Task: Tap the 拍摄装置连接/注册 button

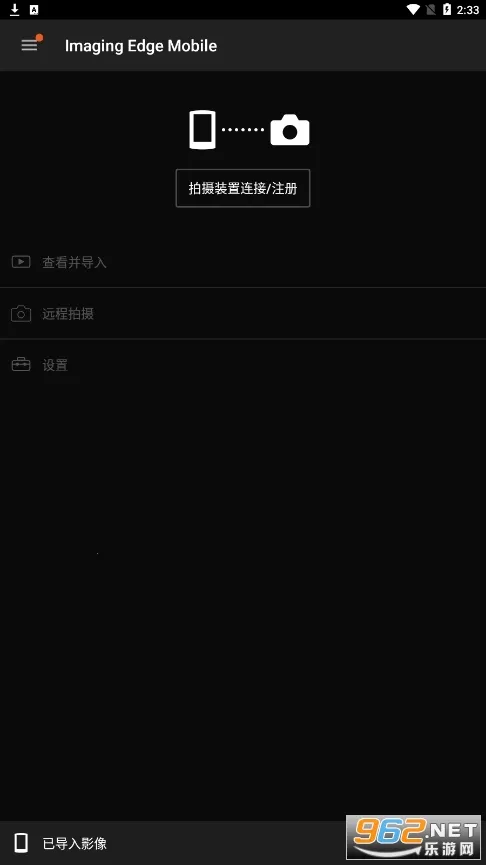Action: pos(243,188)
